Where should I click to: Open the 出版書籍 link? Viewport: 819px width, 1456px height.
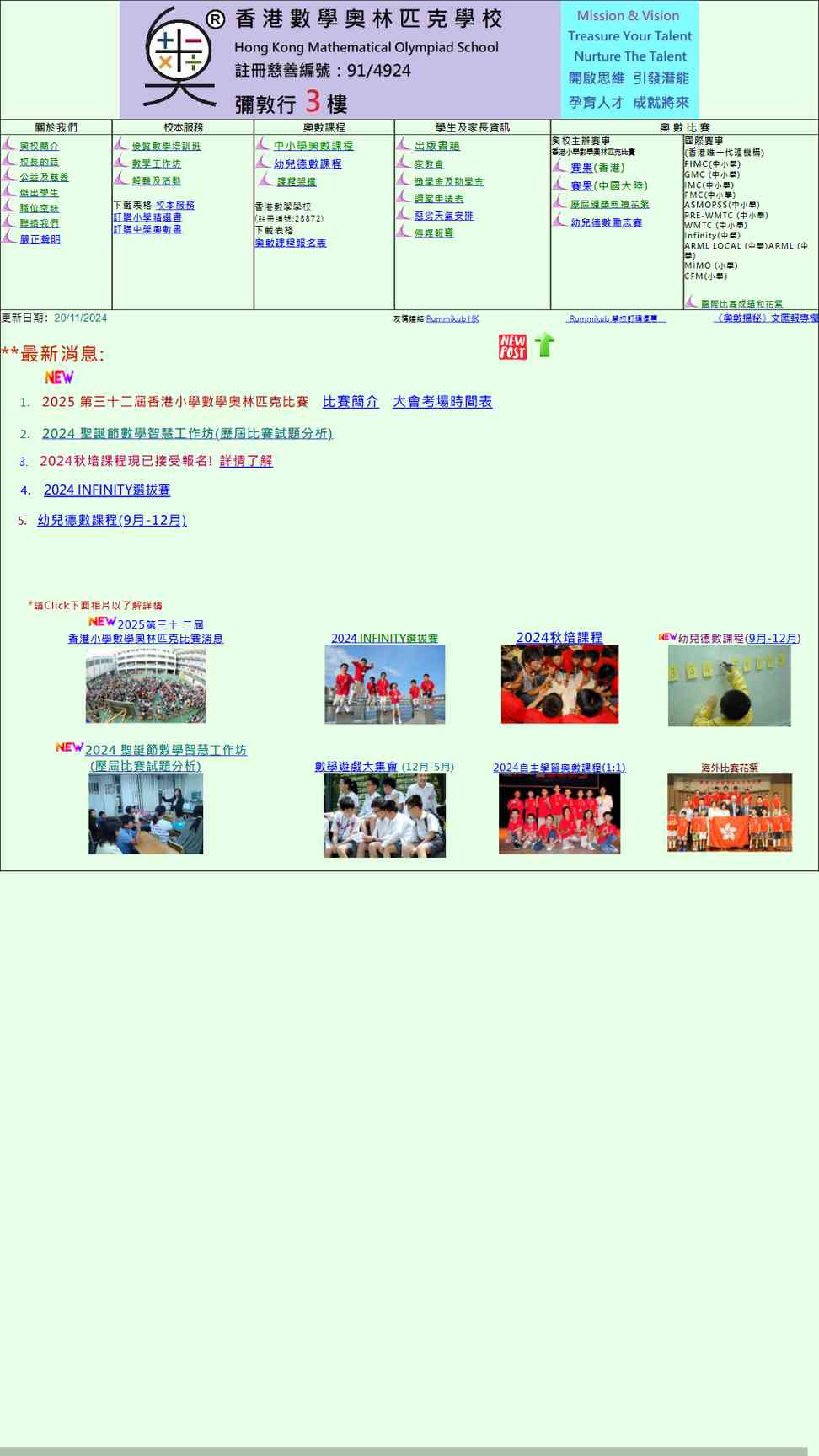coord(436,146)
